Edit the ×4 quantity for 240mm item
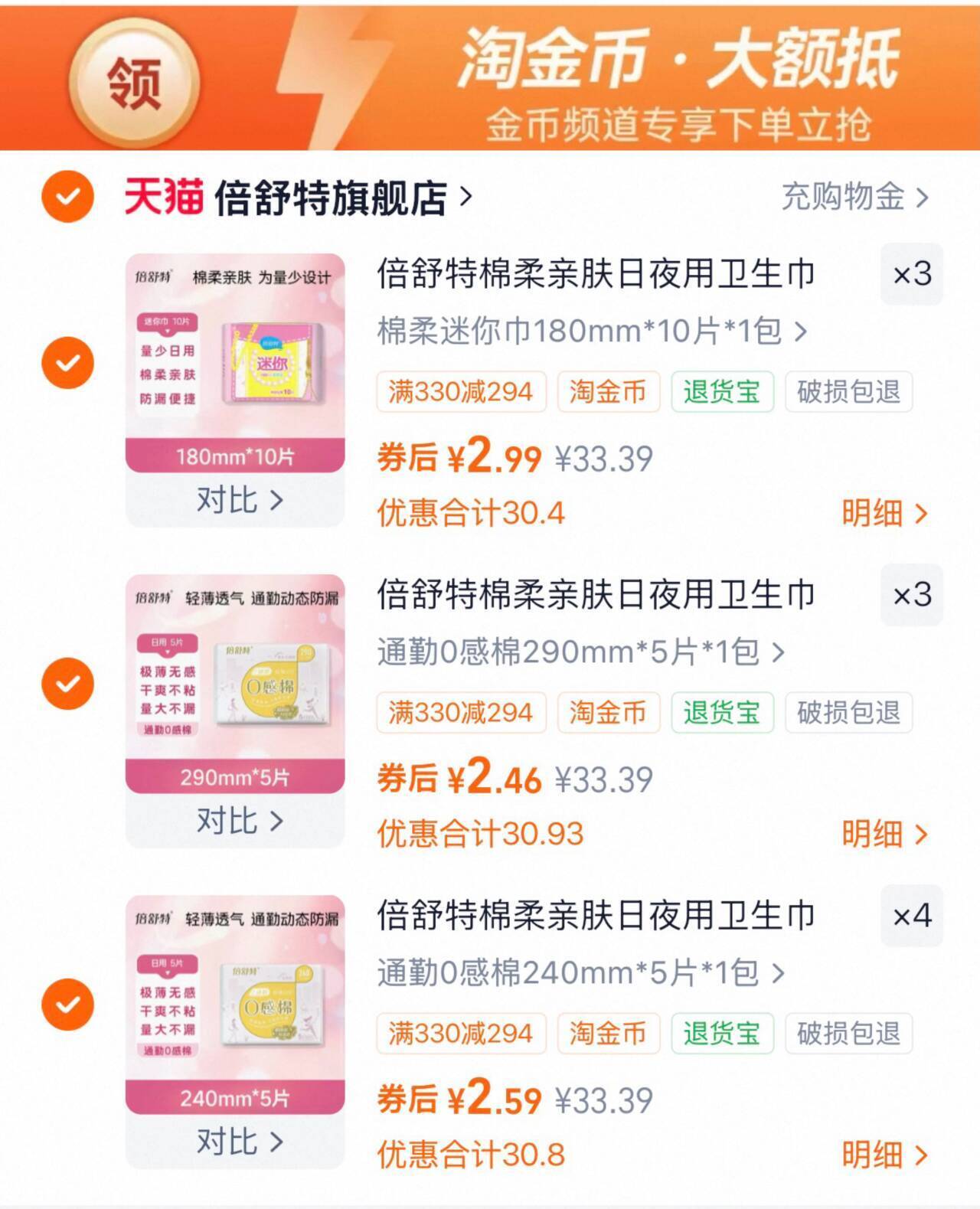The image size is (980, 1209). click(911, 916)
